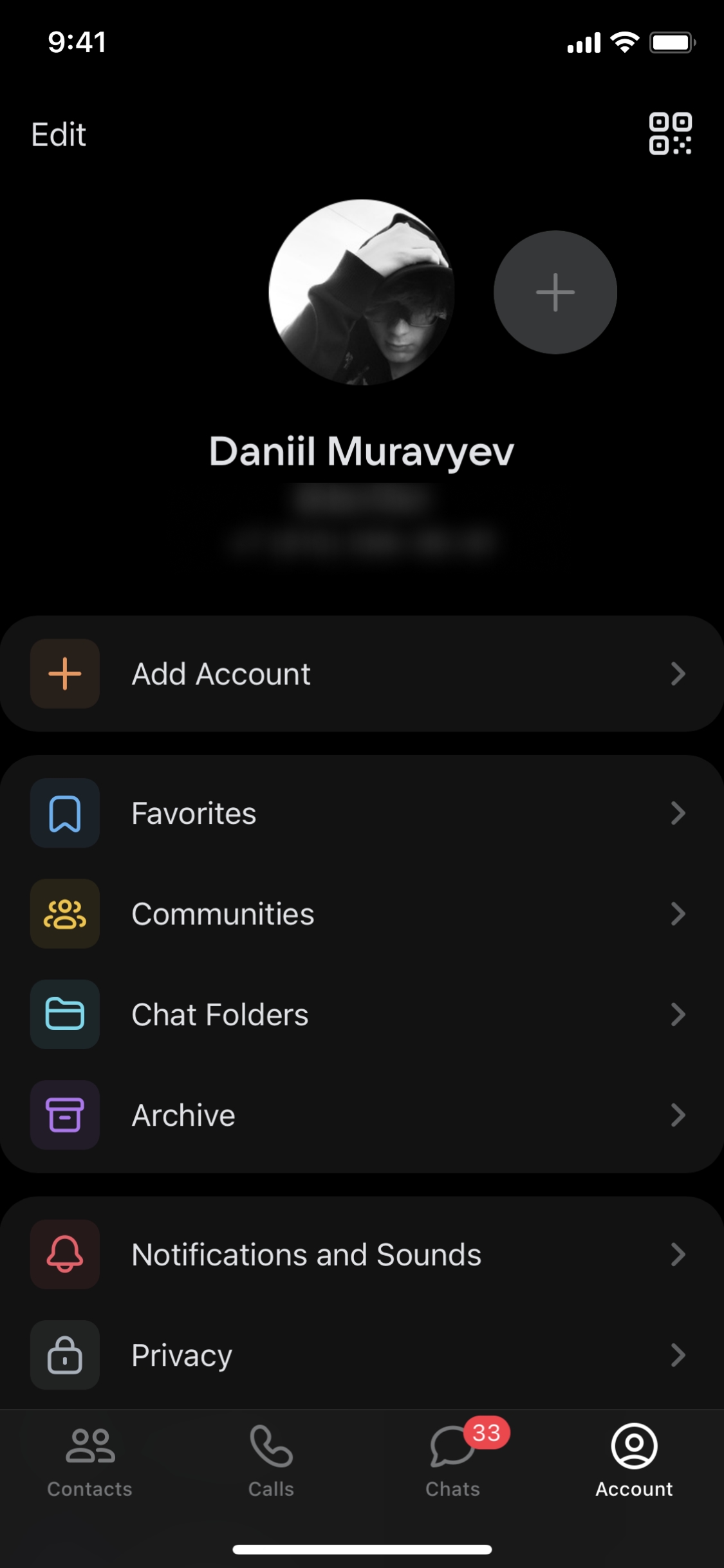Open Favorites
Image resolution: width=724 pixels, height=1568 pixels.
pyautogui.click(x=362, y=813)
